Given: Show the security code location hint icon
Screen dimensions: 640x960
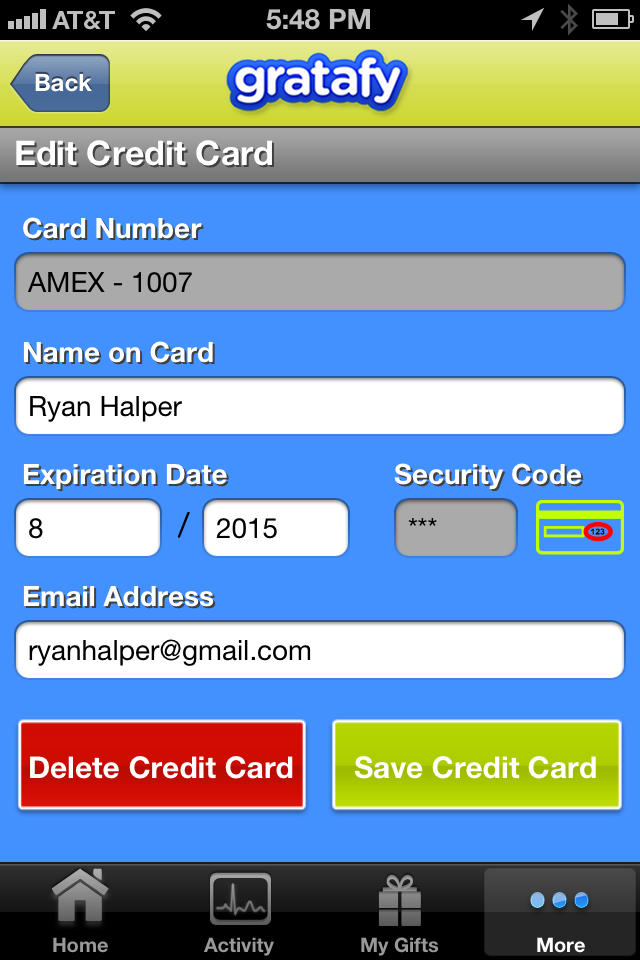Looking at the screenshot, I should (580, 527).
